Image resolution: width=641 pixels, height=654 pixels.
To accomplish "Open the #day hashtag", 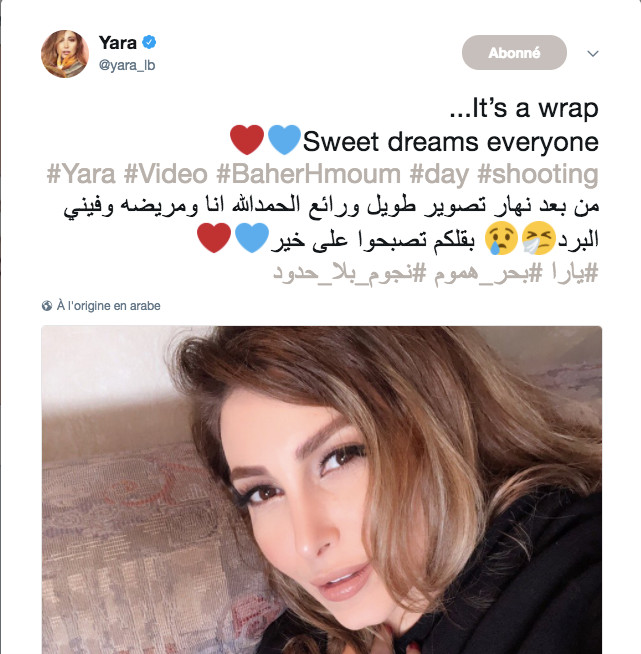I will pos(439,175).
